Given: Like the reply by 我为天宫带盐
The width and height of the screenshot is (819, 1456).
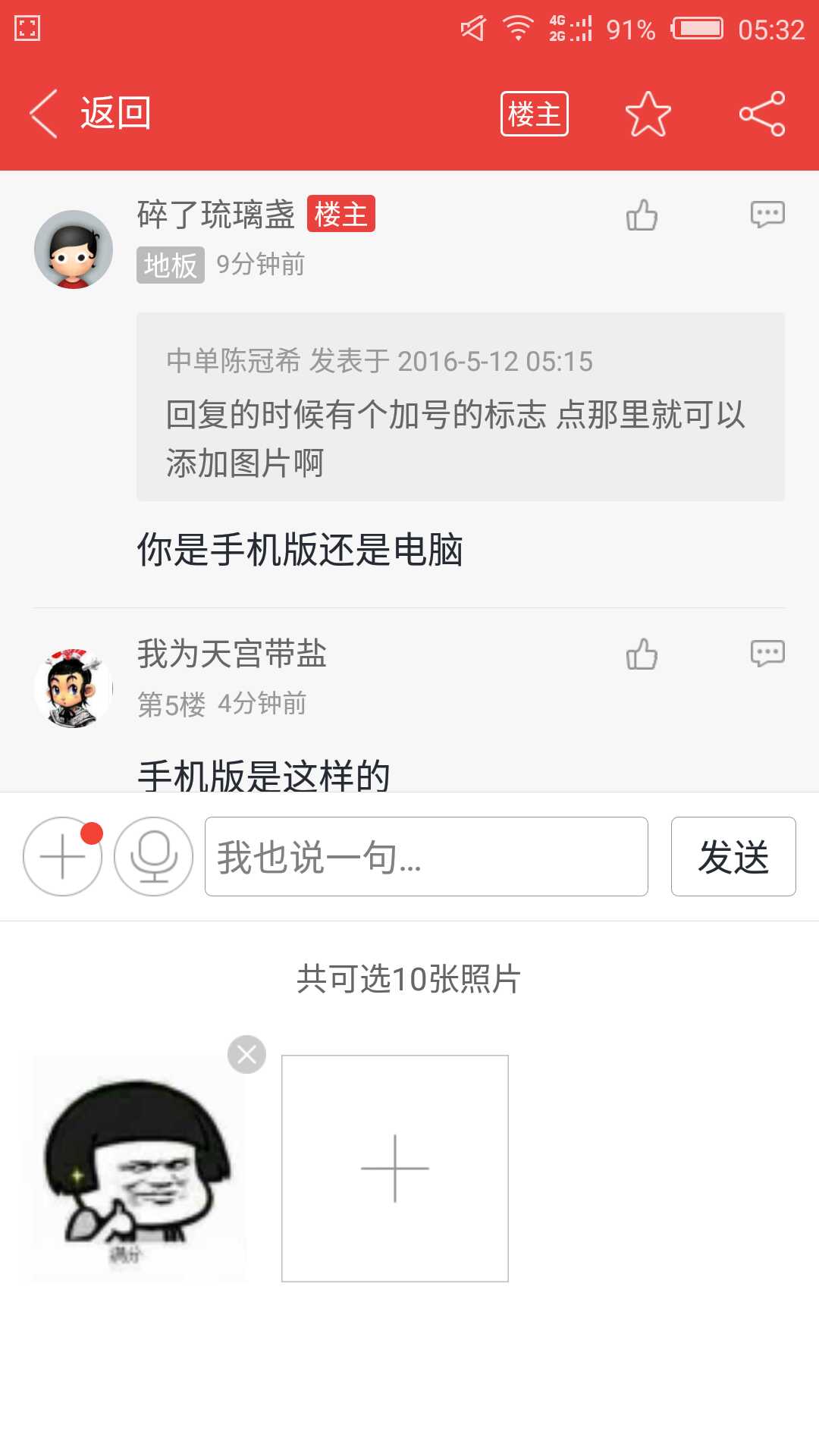Looking at the screenshot, I should click(x=642, y=654).
